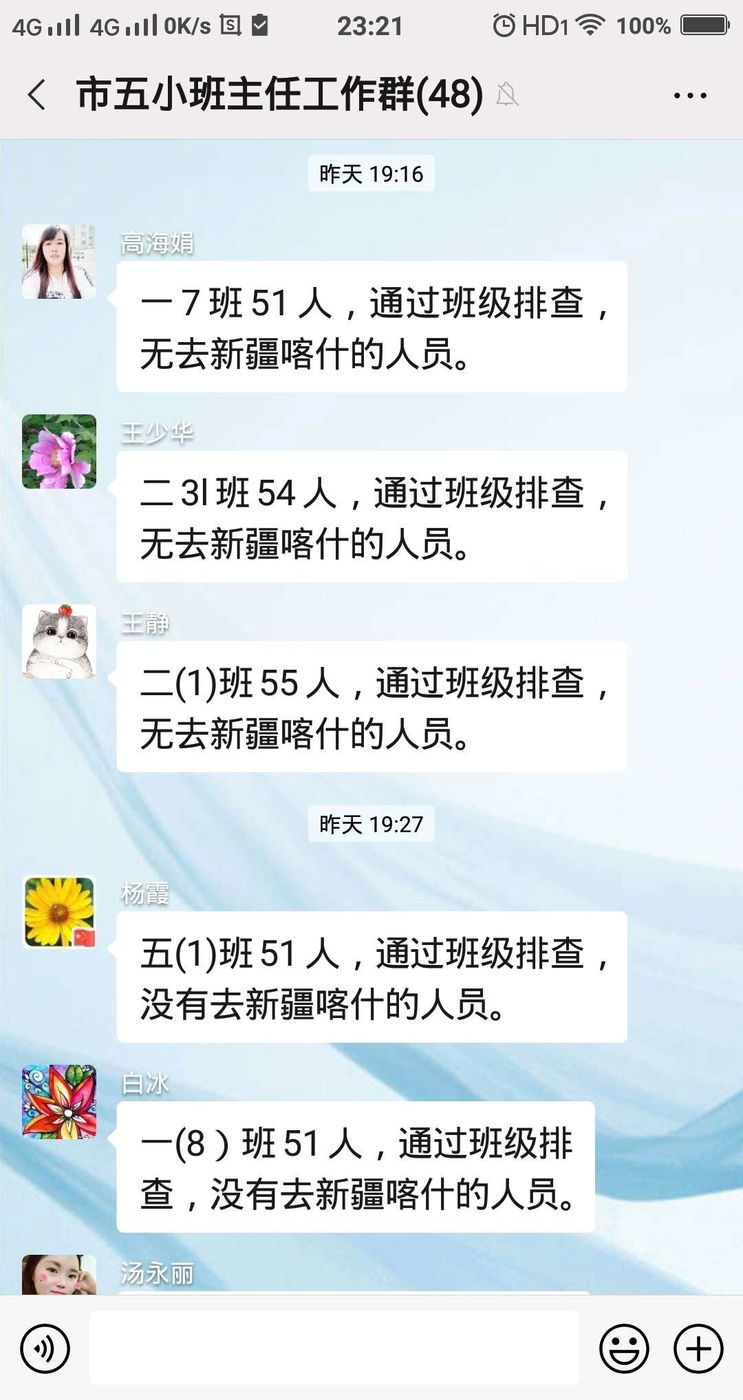View 高海娟's profile avatar
This screenshot has height=1400, width=743.
click(x=60, y=262)
